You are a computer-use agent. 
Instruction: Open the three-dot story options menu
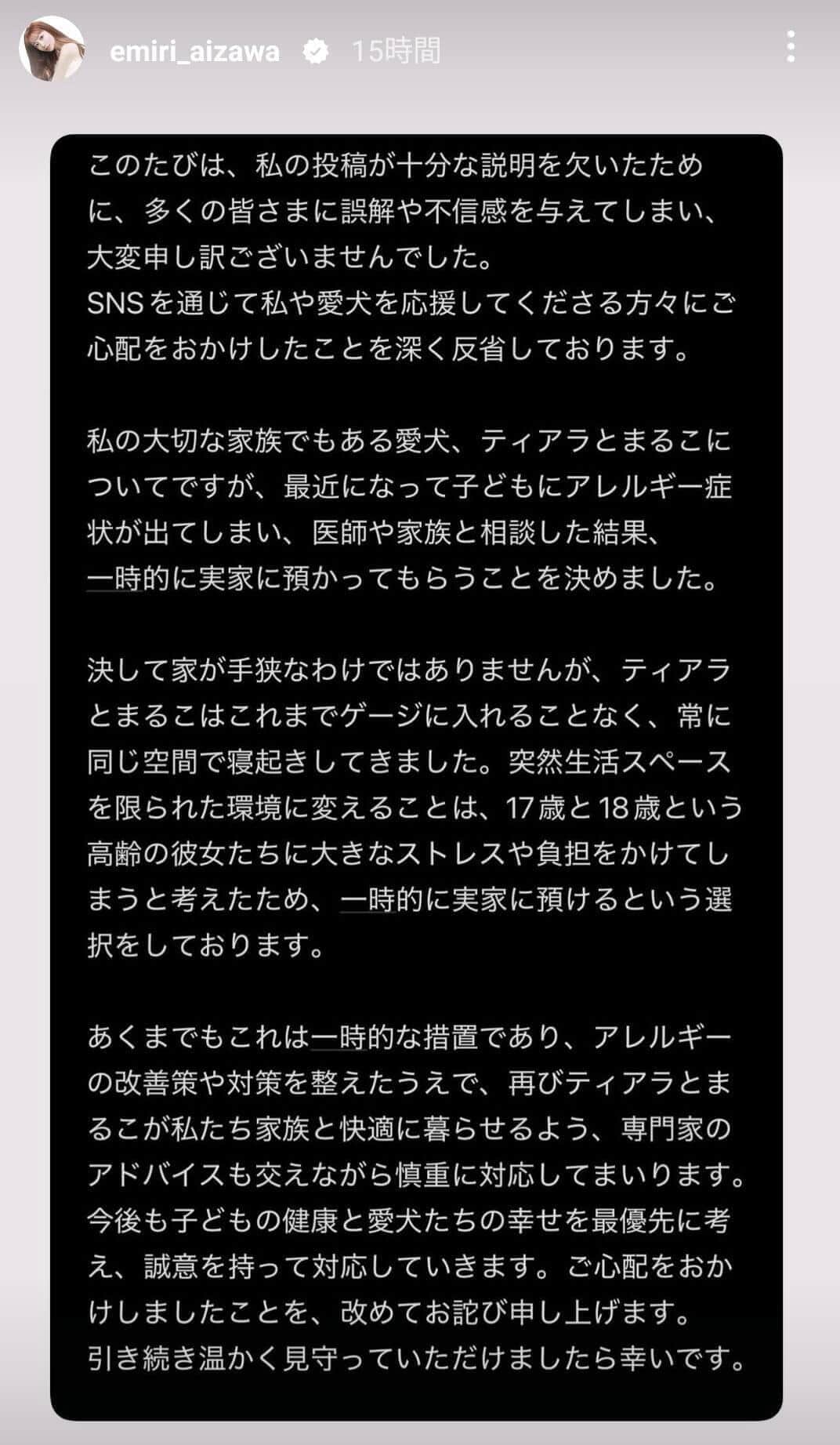[x=791, y=47]
